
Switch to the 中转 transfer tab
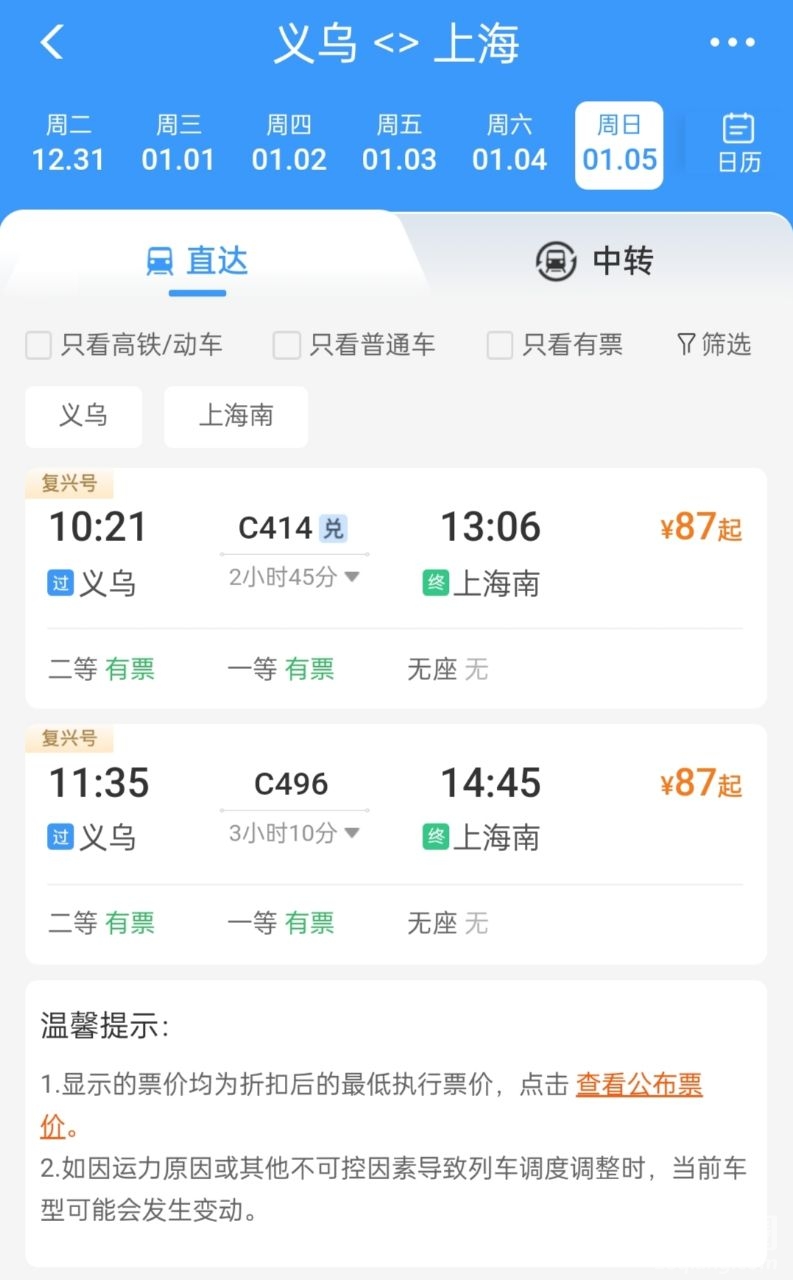click(595, 261)
